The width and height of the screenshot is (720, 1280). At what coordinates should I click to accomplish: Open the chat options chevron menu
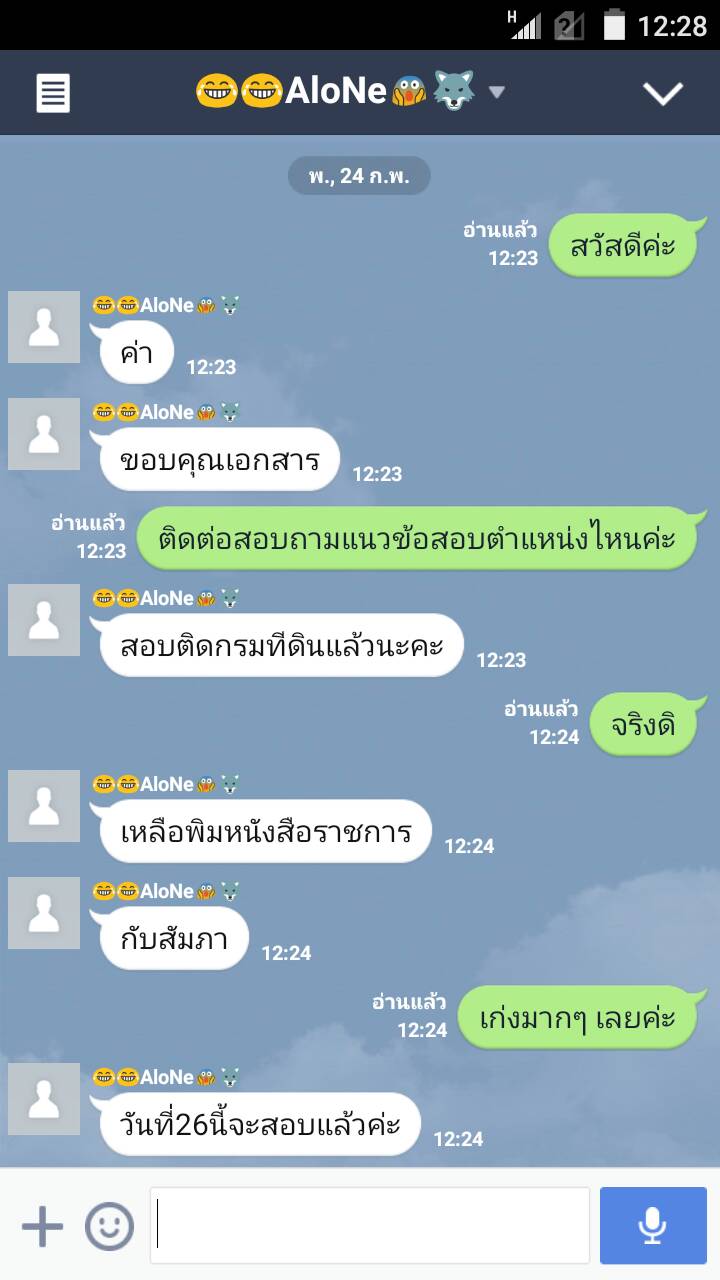click(662, 93)
